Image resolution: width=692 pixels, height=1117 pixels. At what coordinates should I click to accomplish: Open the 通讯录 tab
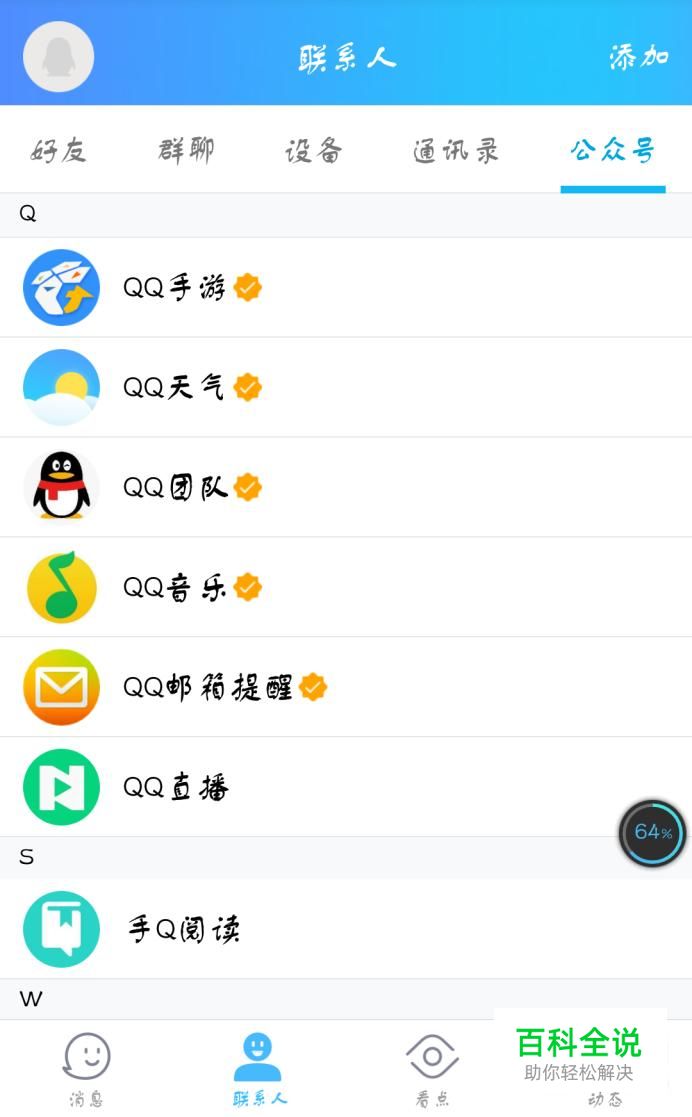[x=455, y=150]
